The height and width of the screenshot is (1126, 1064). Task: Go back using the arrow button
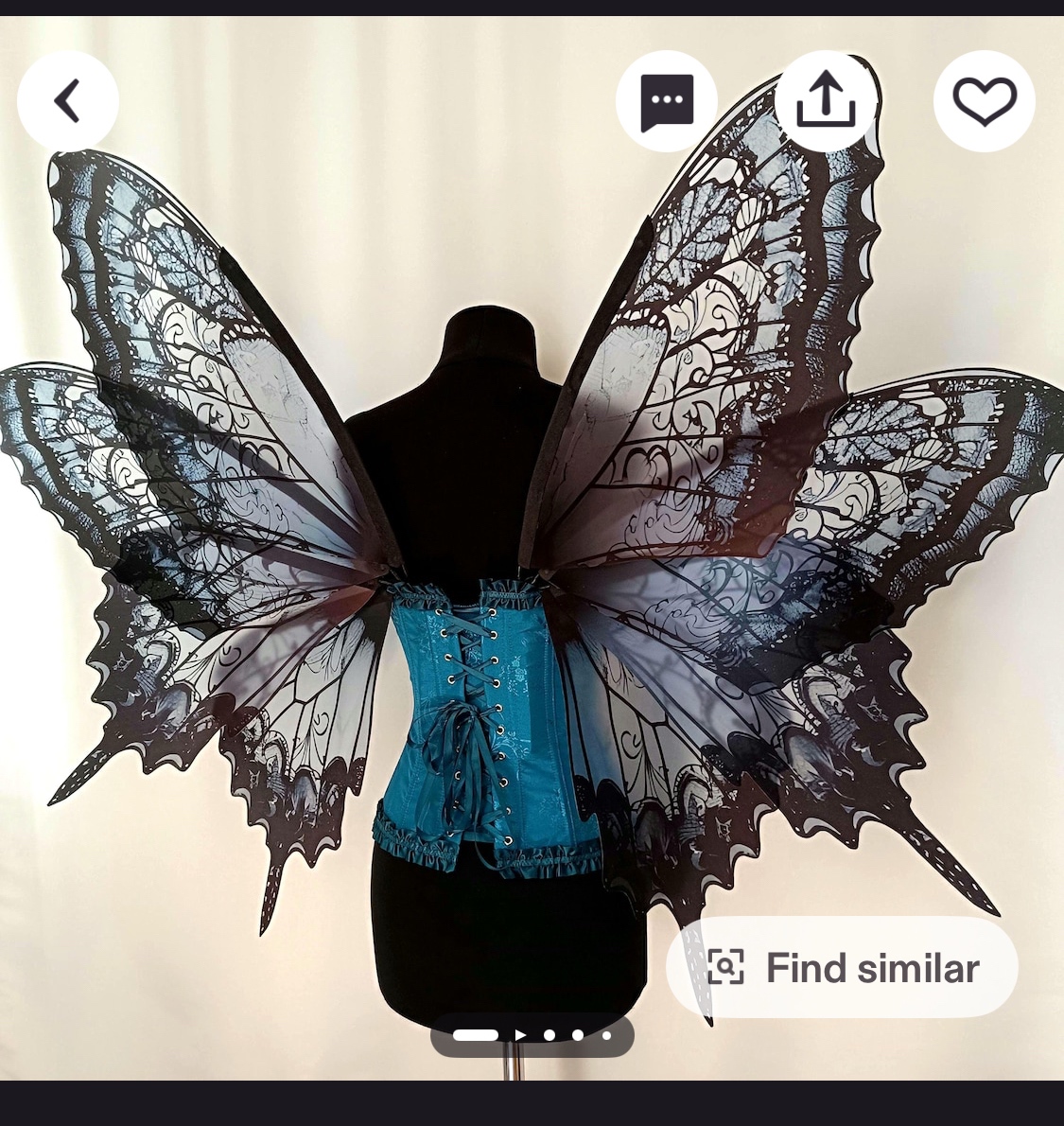[x=68, y=101]
